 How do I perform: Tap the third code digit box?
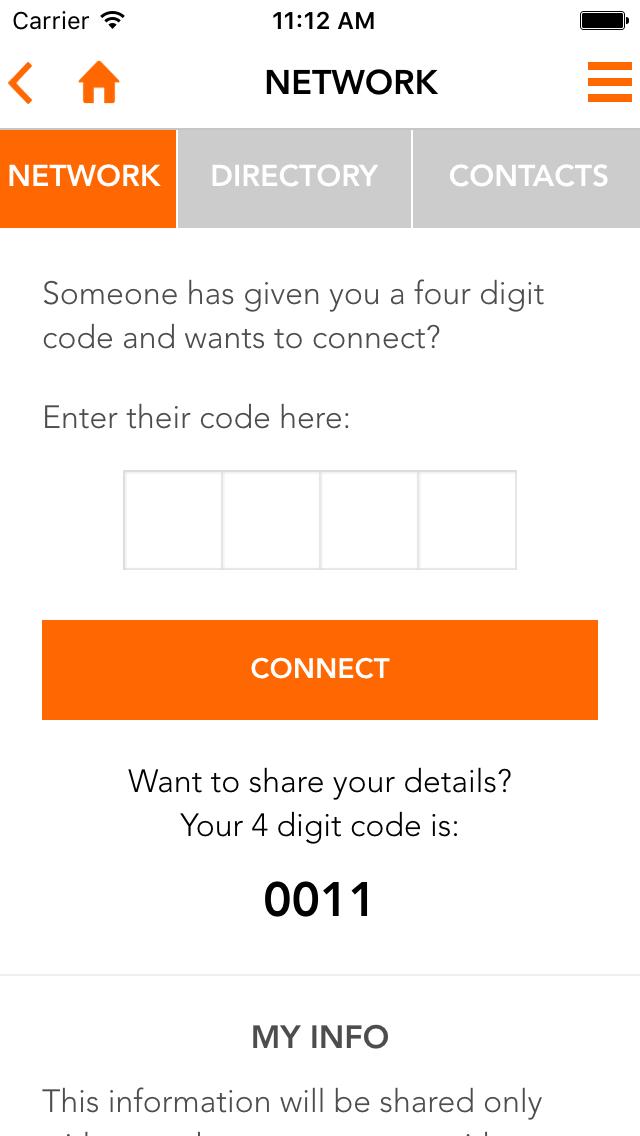(369, 520)
